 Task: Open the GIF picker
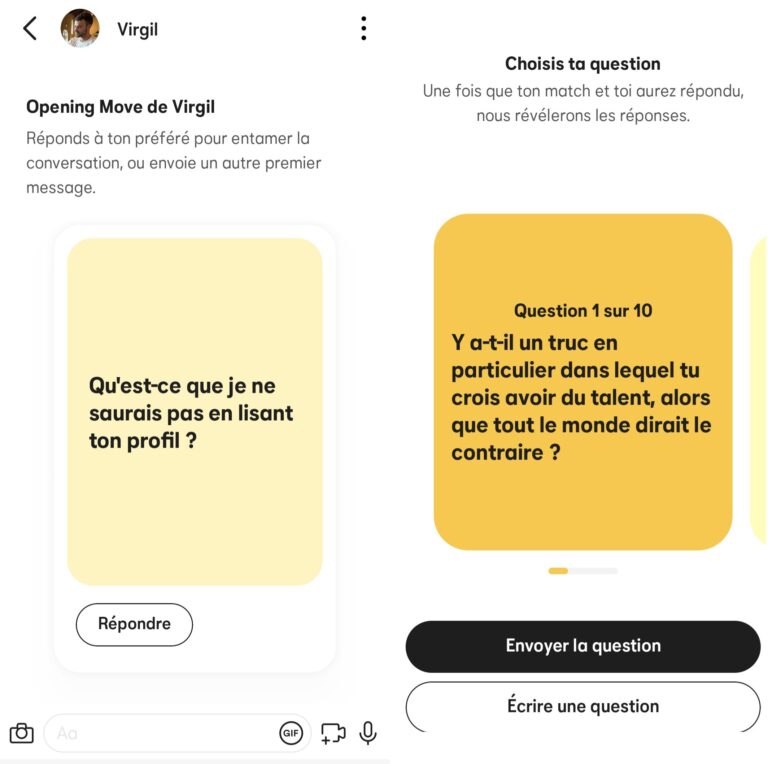coord(290,733)
